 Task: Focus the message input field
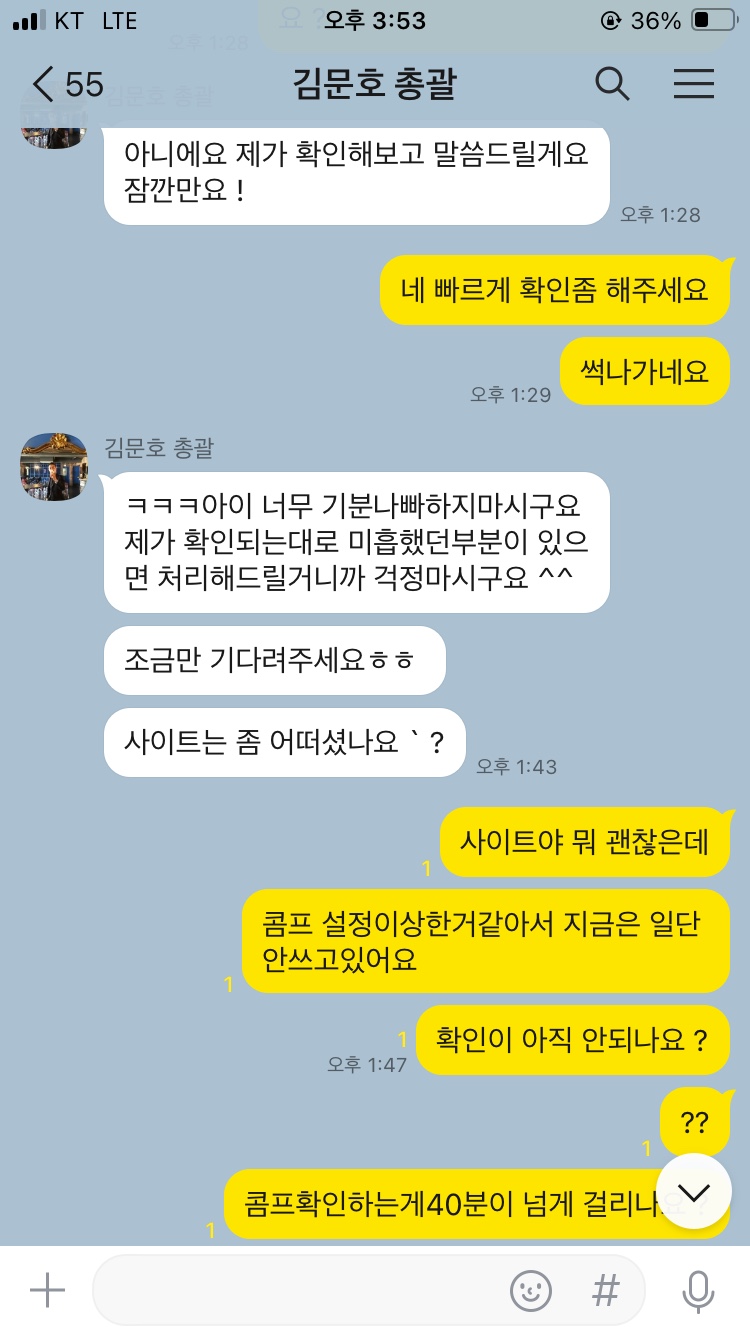tap(300, 1291)
